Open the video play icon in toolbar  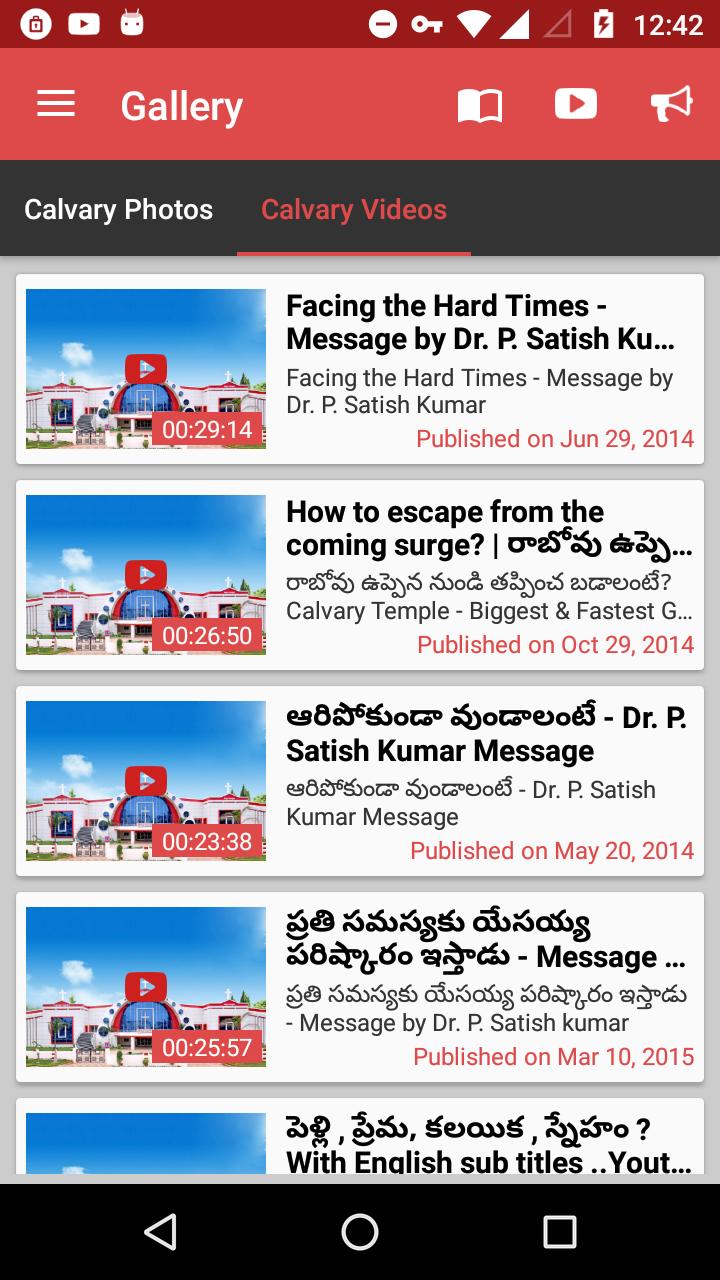576,104
